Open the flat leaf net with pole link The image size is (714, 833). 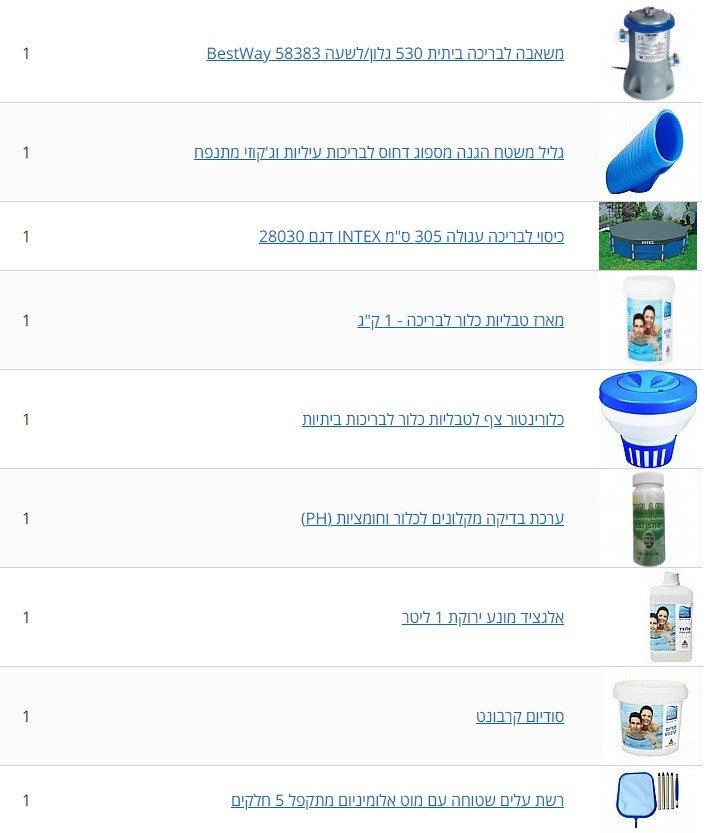[x=397, y=801]
